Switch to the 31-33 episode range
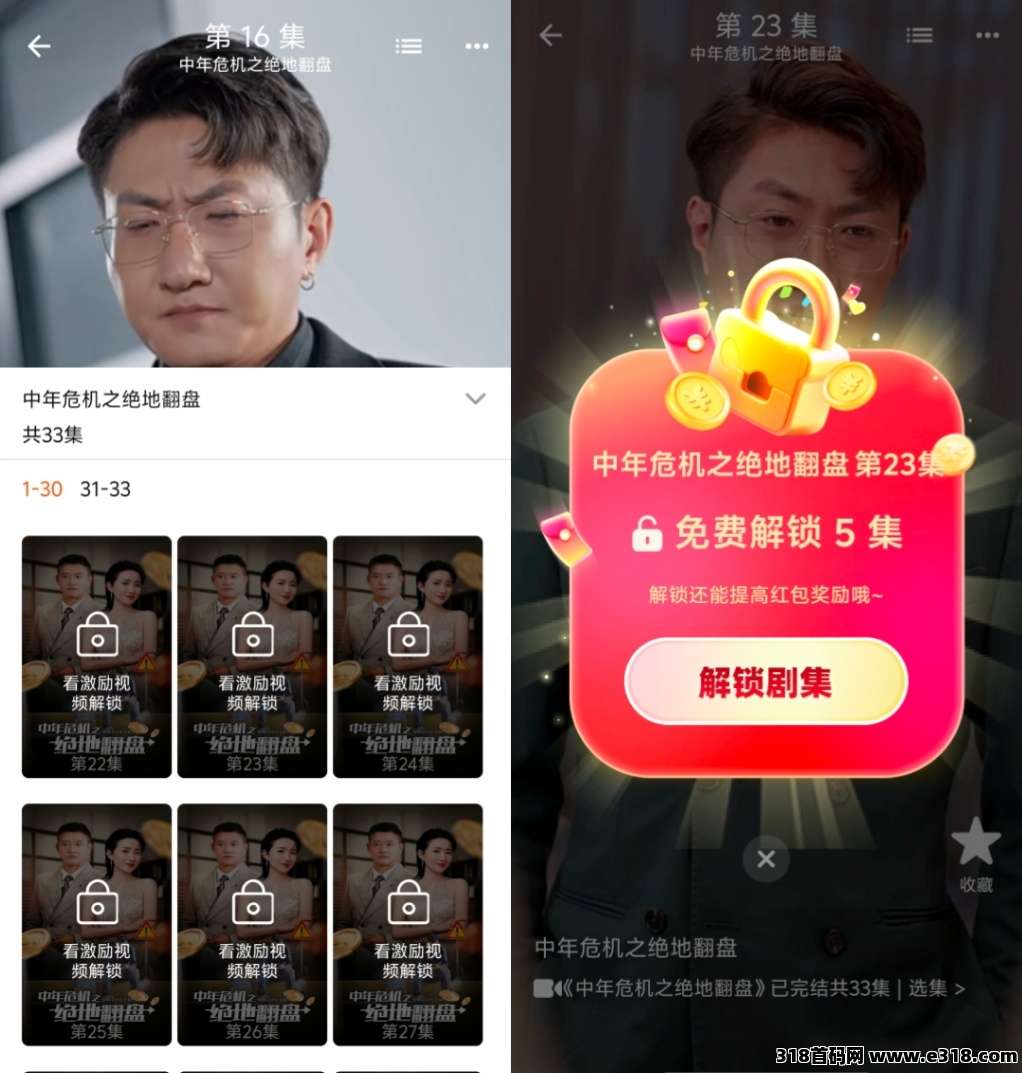Image resolution: width=1022 pixels, height=1073 pixels. click(105, 489)
